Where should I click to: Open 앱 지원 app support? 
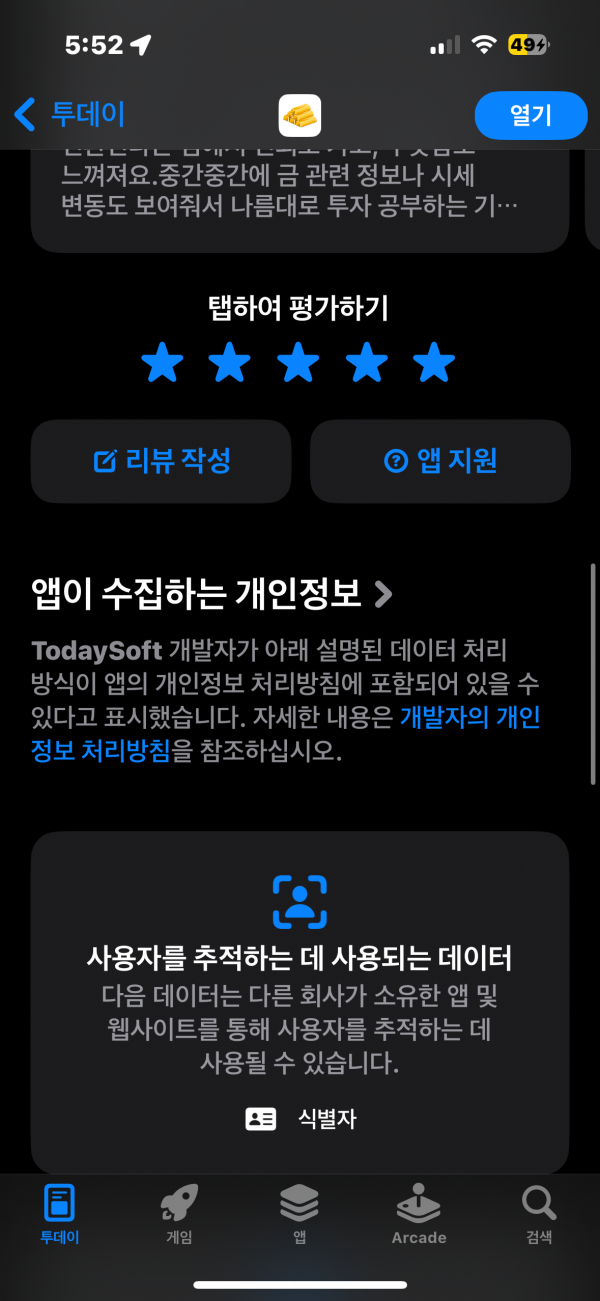click(440, 461)
